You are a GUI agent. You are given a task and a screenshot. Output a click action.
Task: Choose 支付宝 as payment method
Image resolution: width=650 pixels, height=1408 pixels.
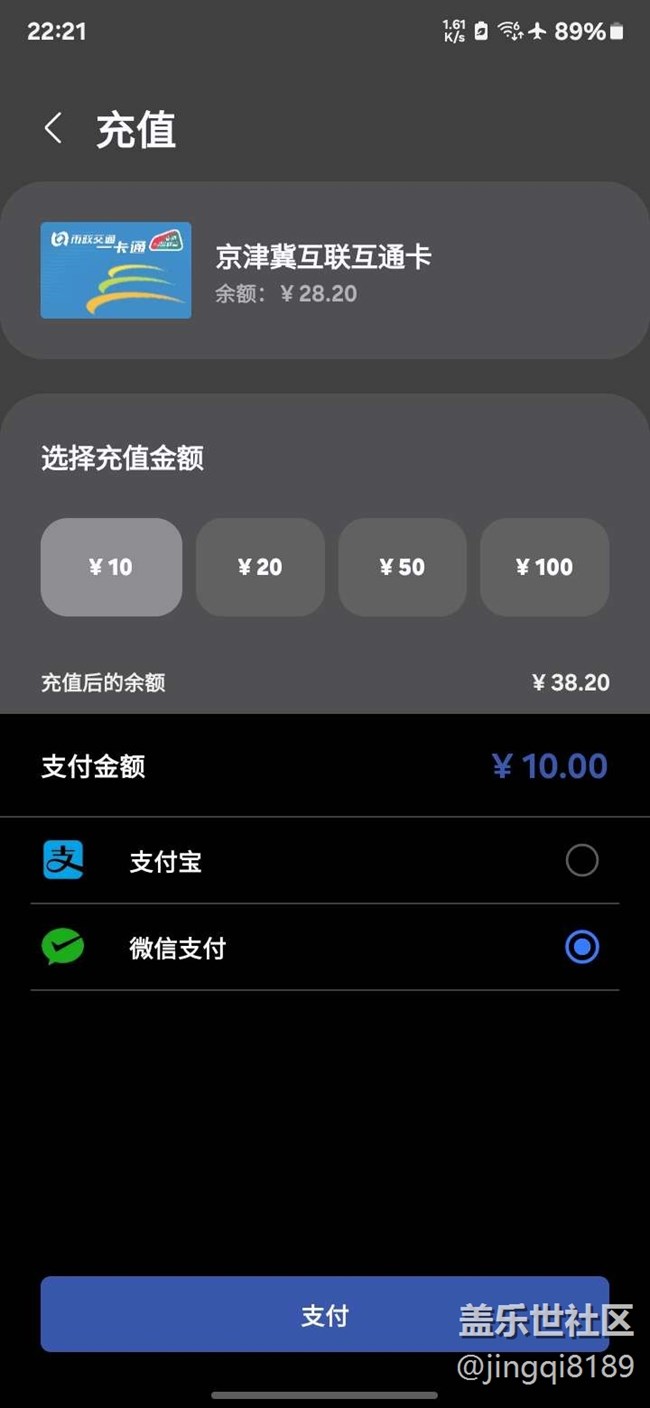pos(581,861)
